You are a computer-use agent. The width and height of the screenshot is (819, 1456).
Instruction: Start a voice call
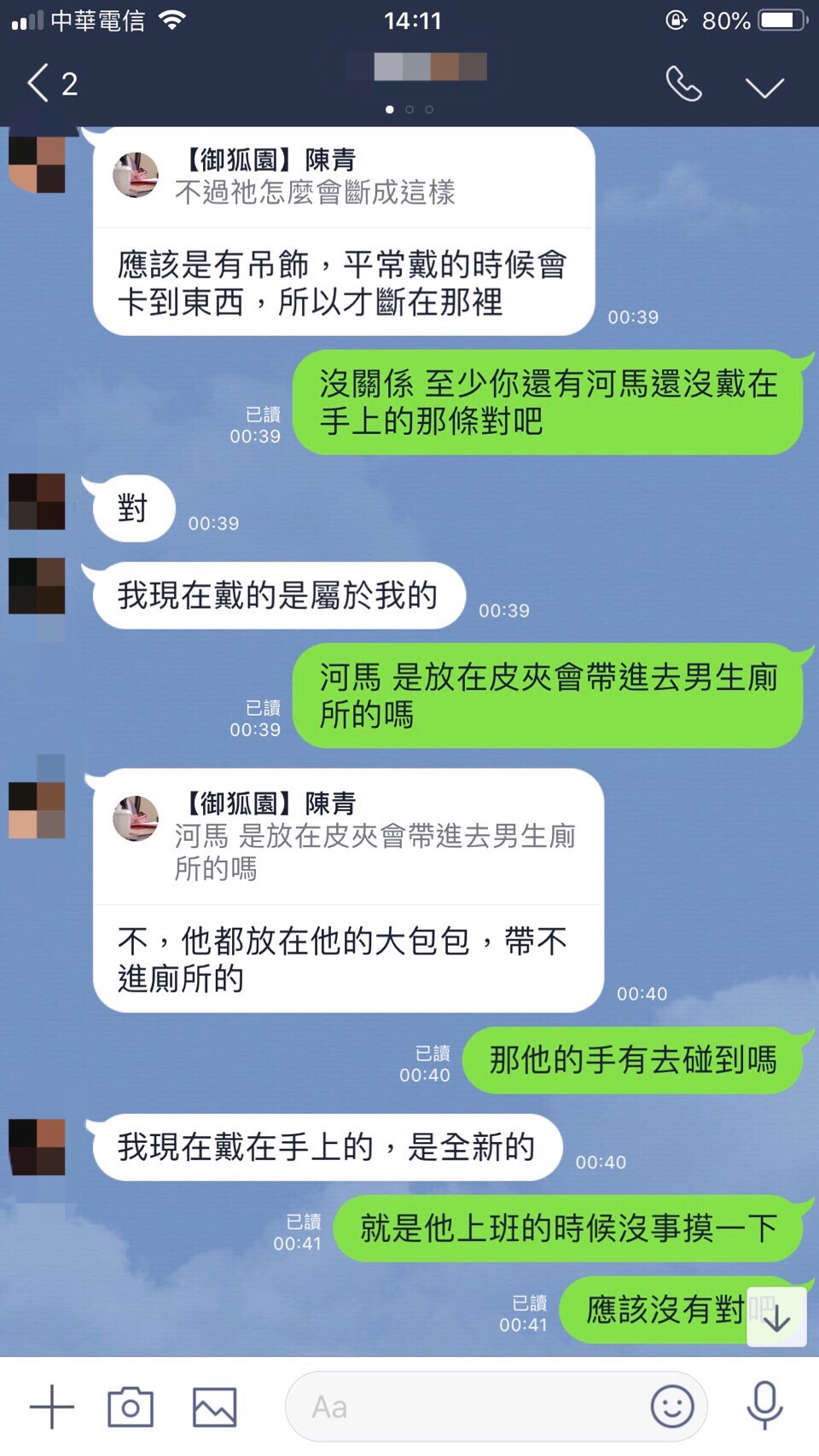tap(683, 84)
